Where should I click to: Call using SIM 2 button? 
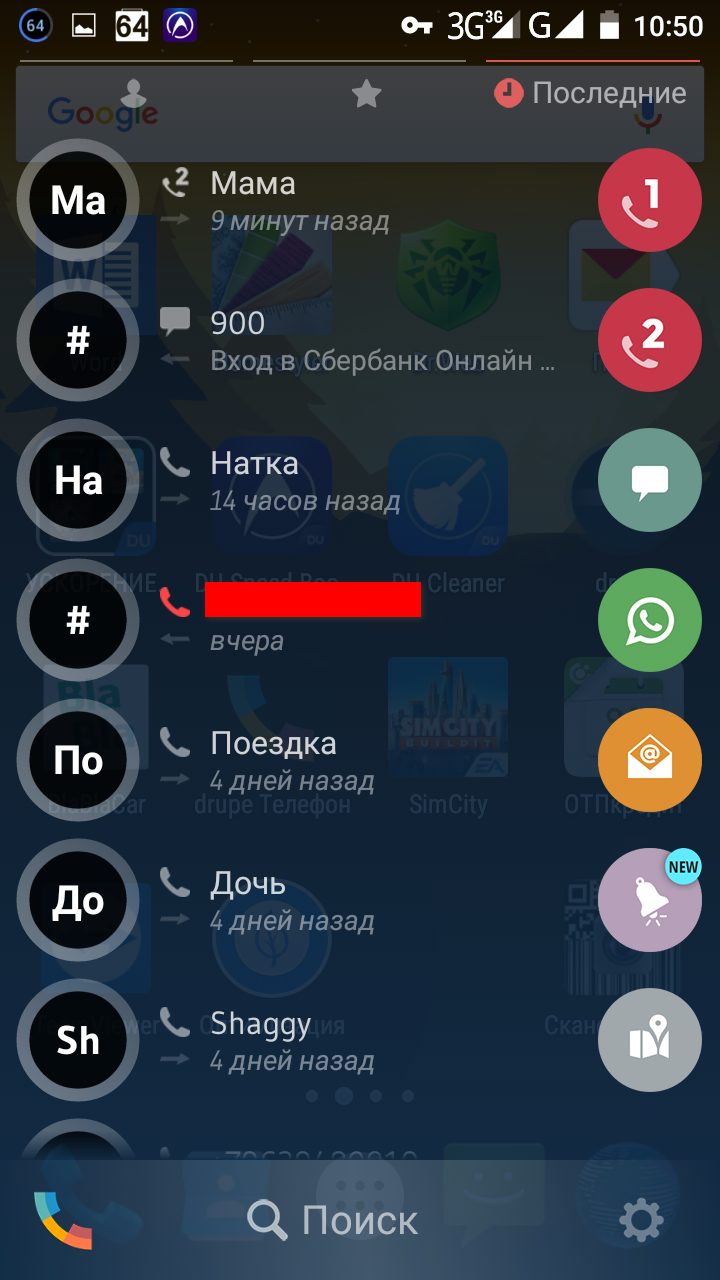click(649, 341)
